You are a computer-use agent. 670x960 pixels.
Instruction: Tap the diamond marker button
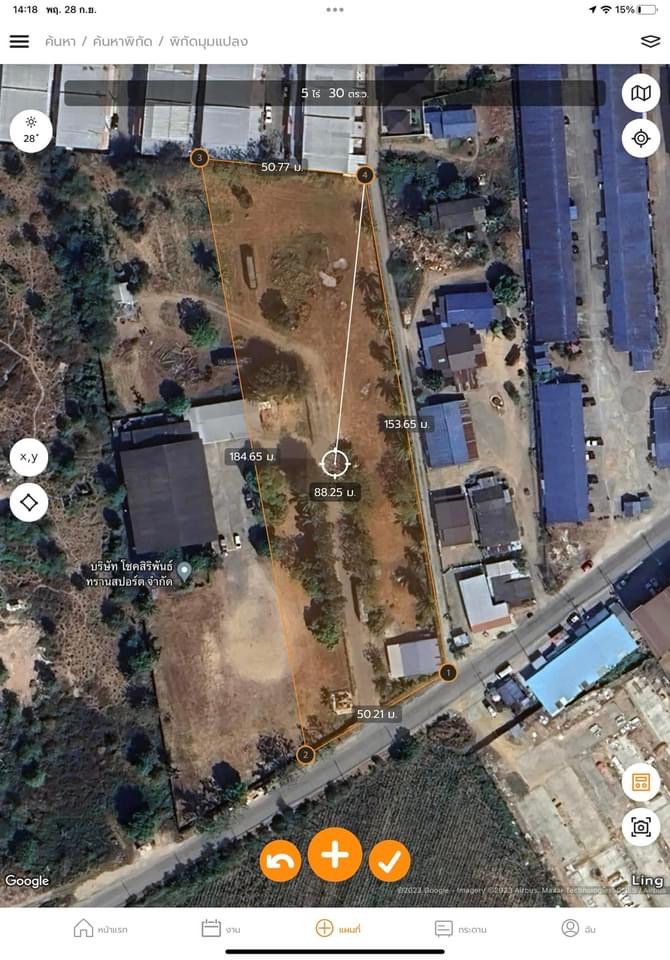(x=29, y=502)
